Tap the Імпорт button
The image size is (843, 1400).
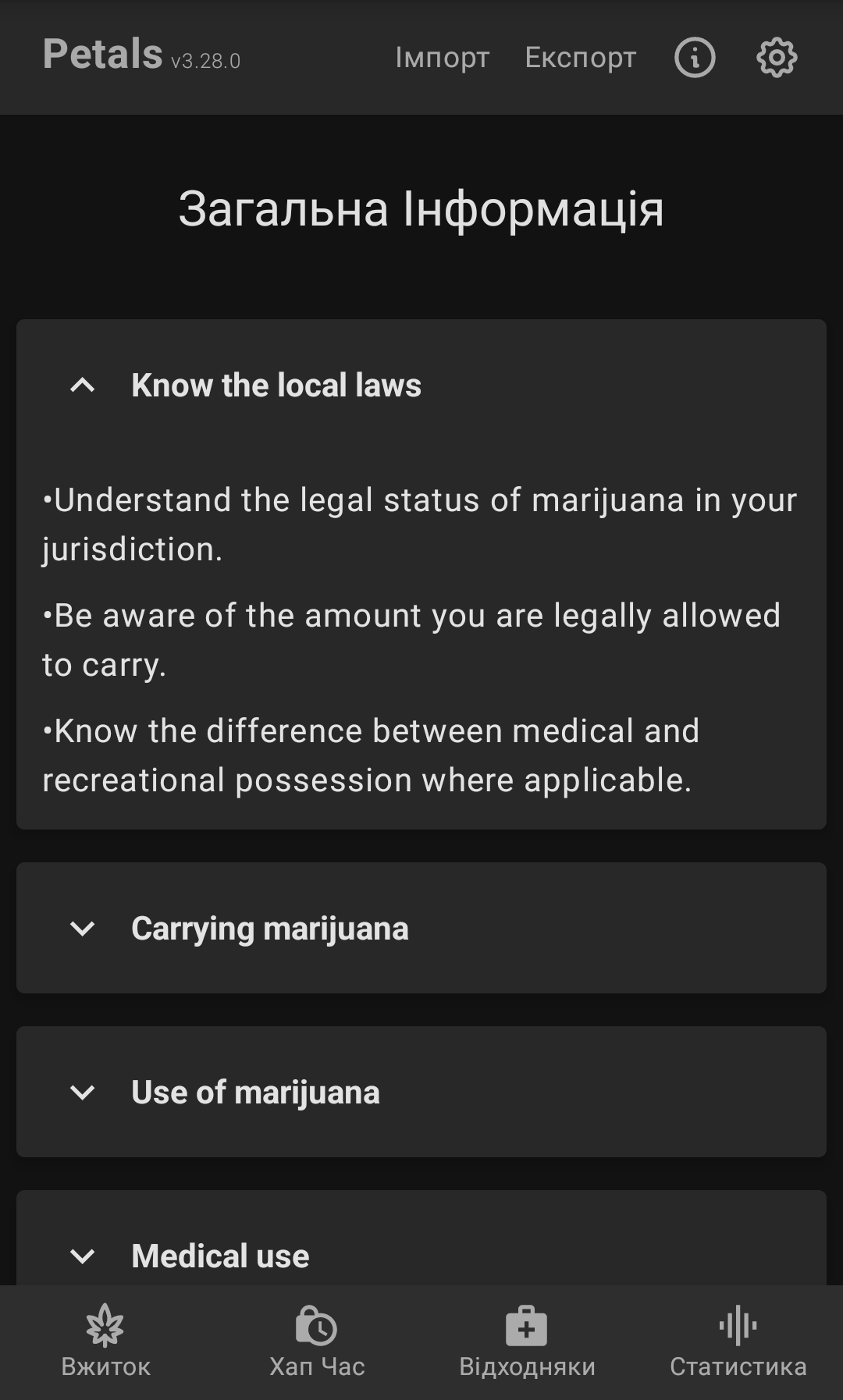pyautogui.click(x=442, y=58)
